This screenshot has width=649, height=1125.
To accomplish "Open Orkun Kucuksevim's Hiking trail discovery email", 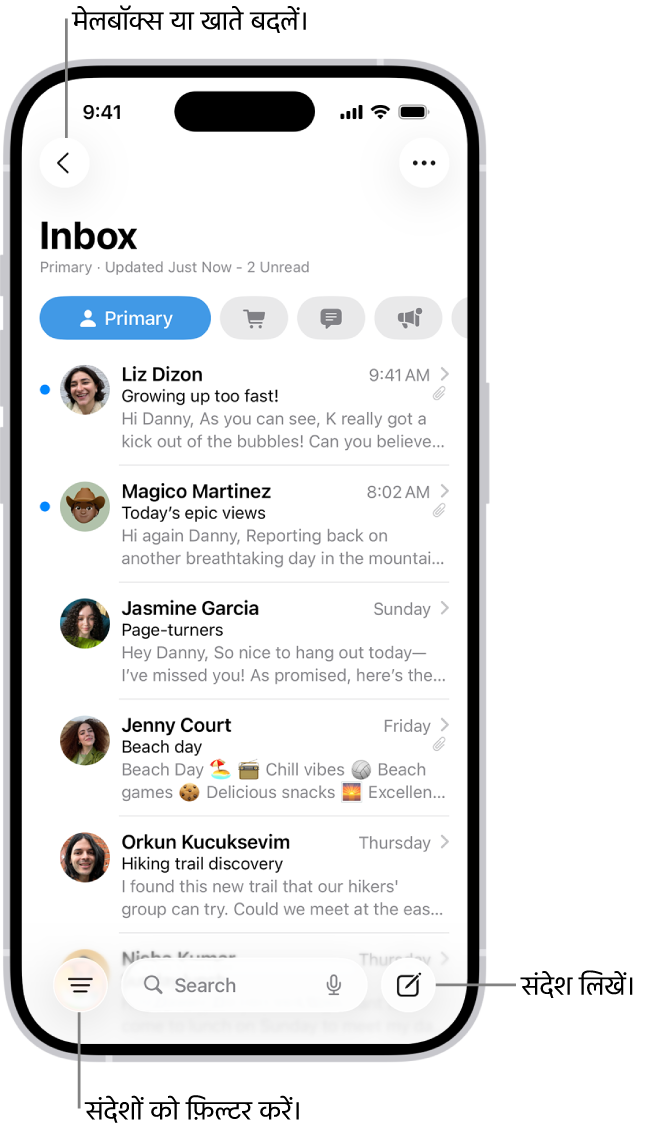I will 282,875.
